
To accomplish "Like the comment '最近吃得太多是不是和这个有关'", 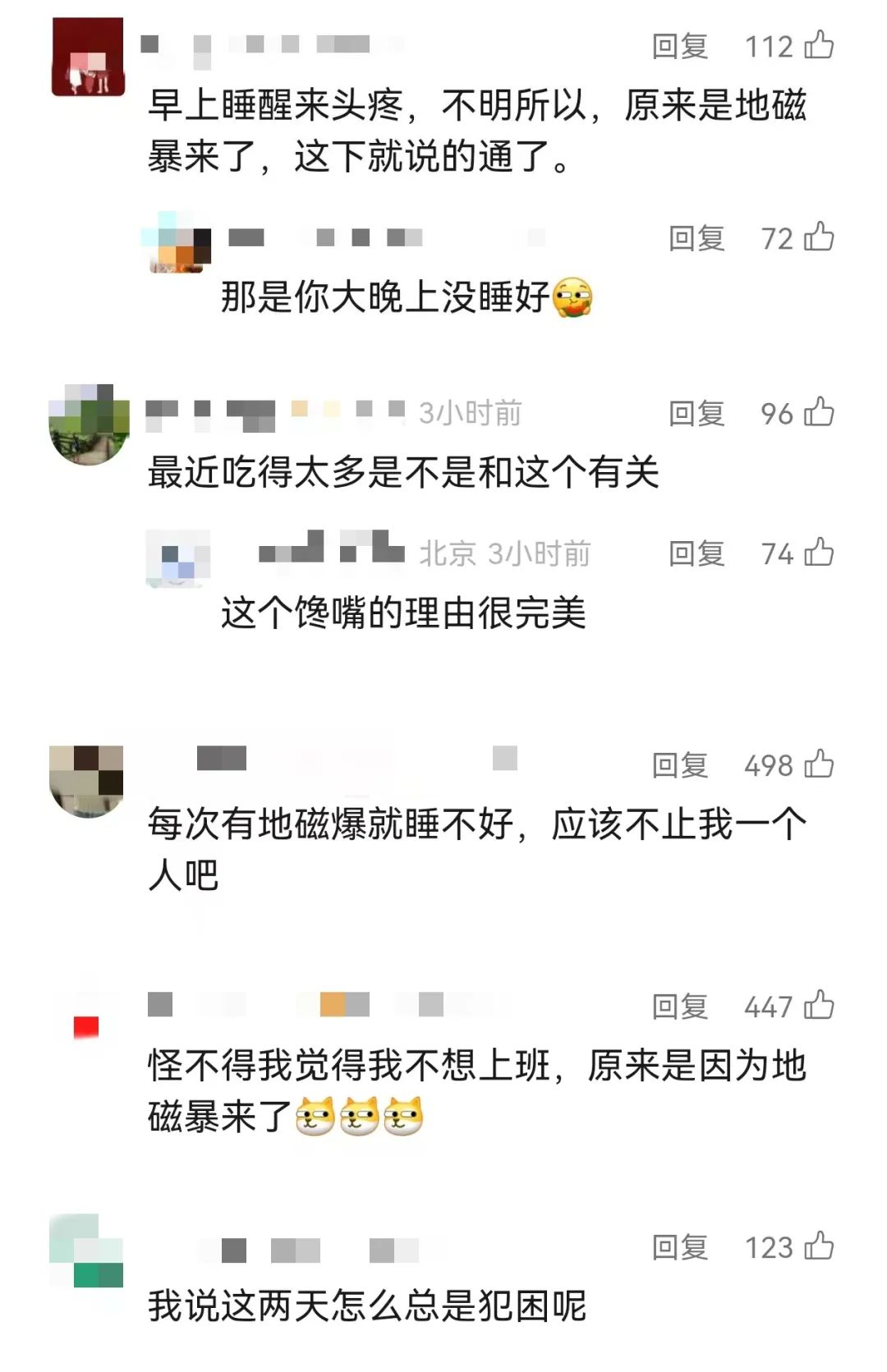I will 819,412.
